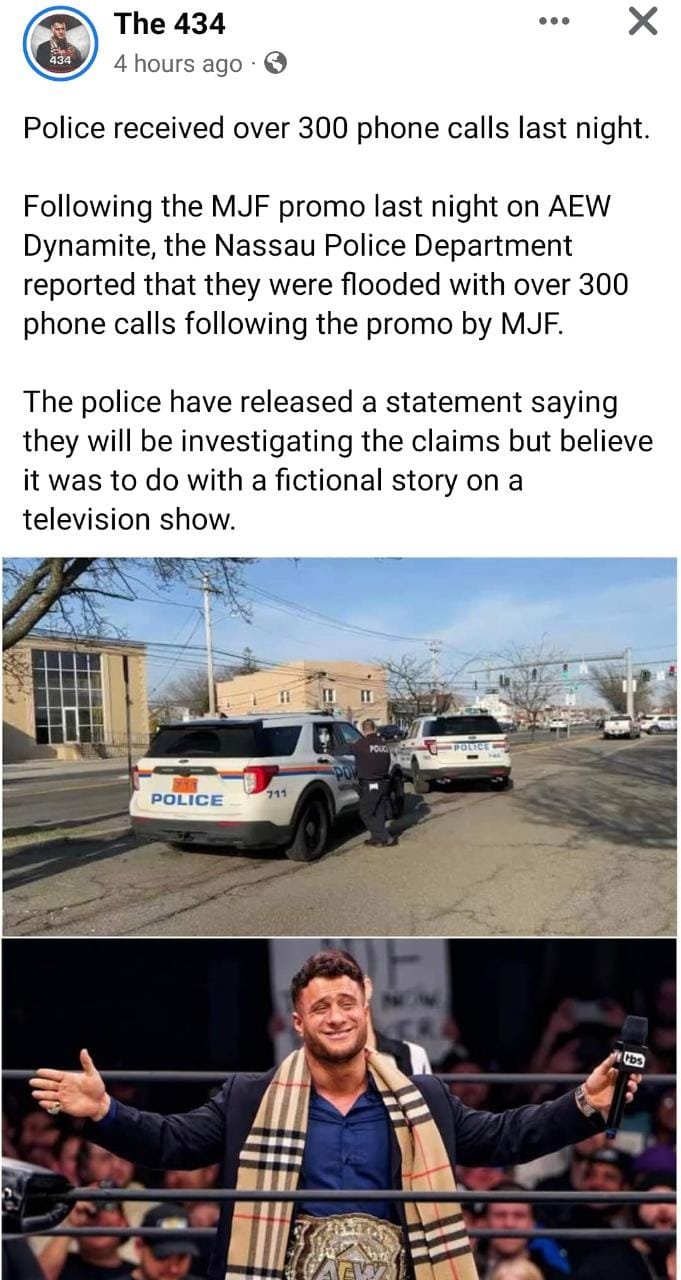Open the three-dot post options menu
The image size is (681, 1280).
pyautogui.click(x=553, y=21)
